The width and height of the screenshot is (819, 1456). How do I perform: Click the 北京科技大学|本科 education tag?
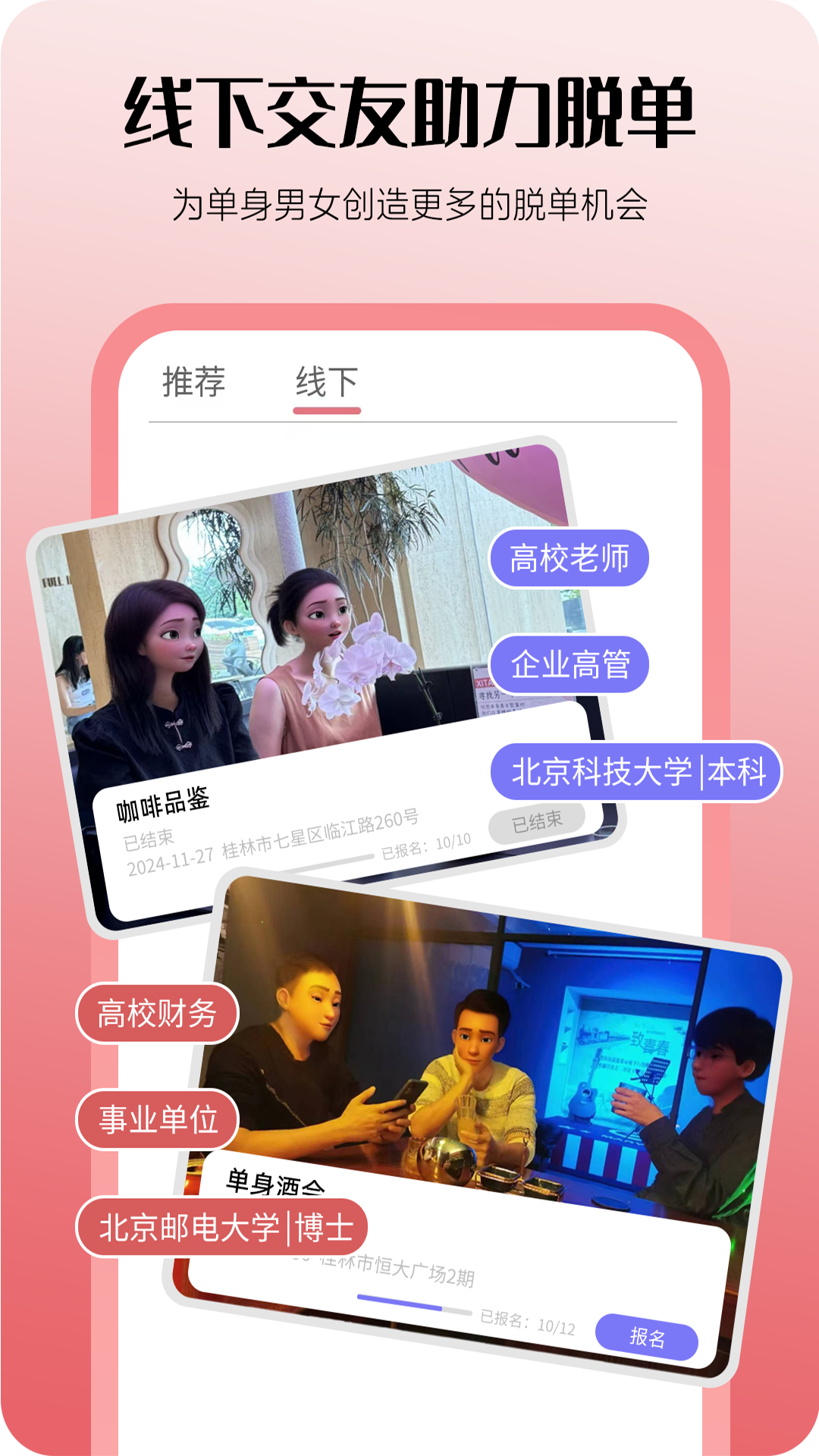(642, 770)
